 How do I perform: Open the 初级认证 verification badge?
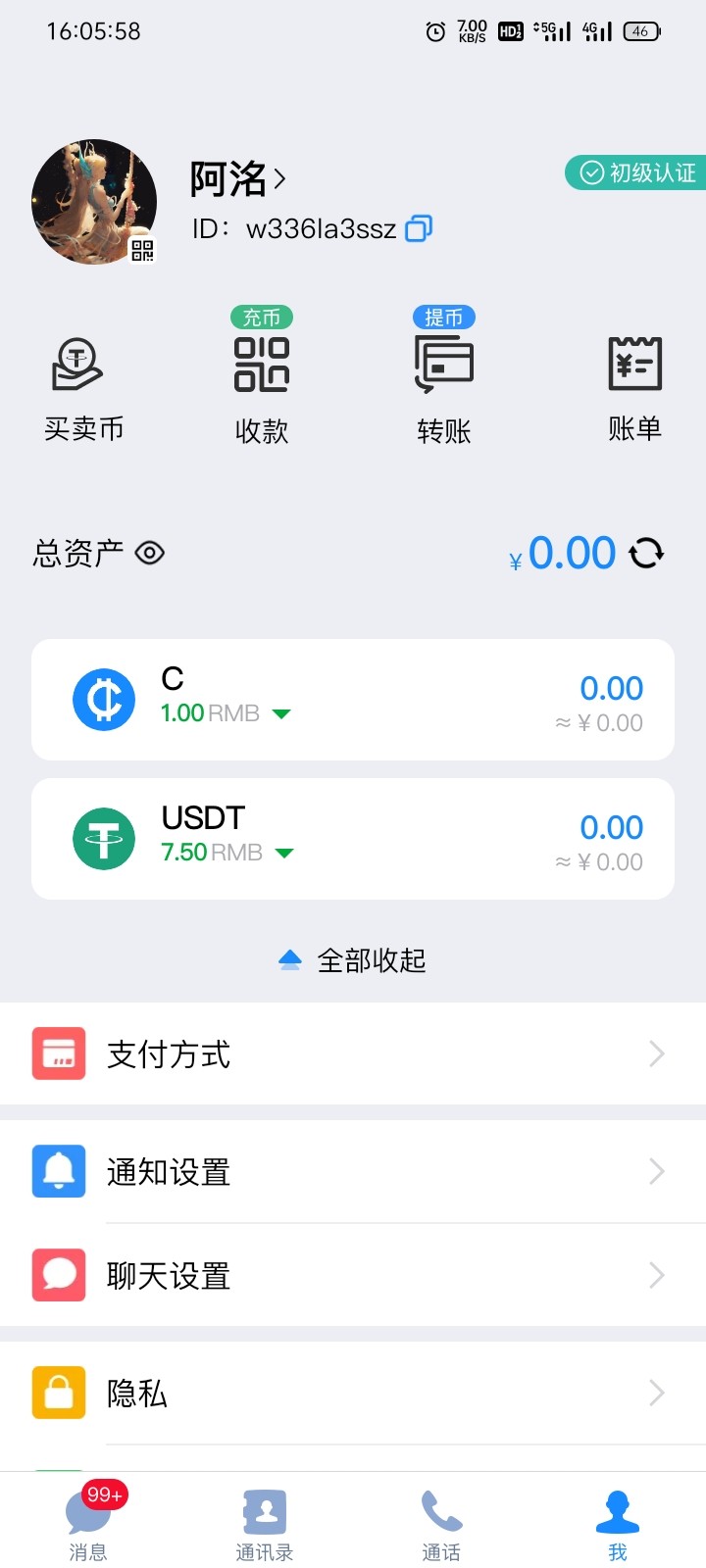point(637,173)
